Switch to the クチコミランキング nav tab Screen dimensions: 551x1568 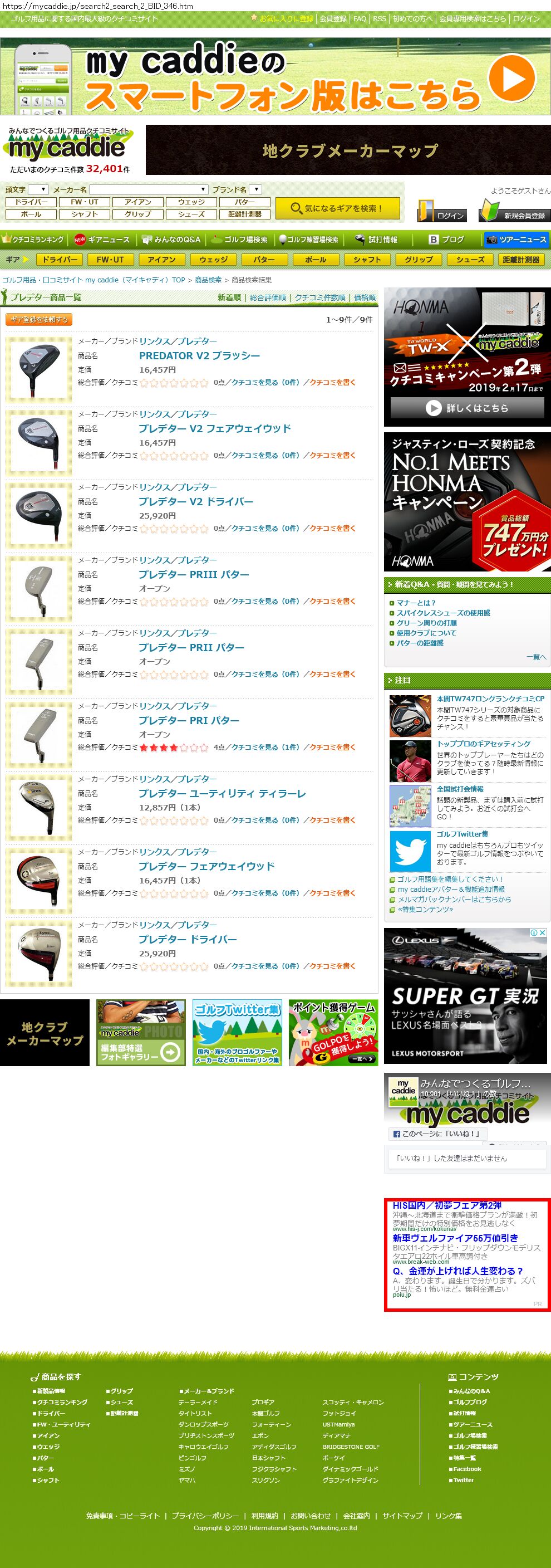pos(34,239)
